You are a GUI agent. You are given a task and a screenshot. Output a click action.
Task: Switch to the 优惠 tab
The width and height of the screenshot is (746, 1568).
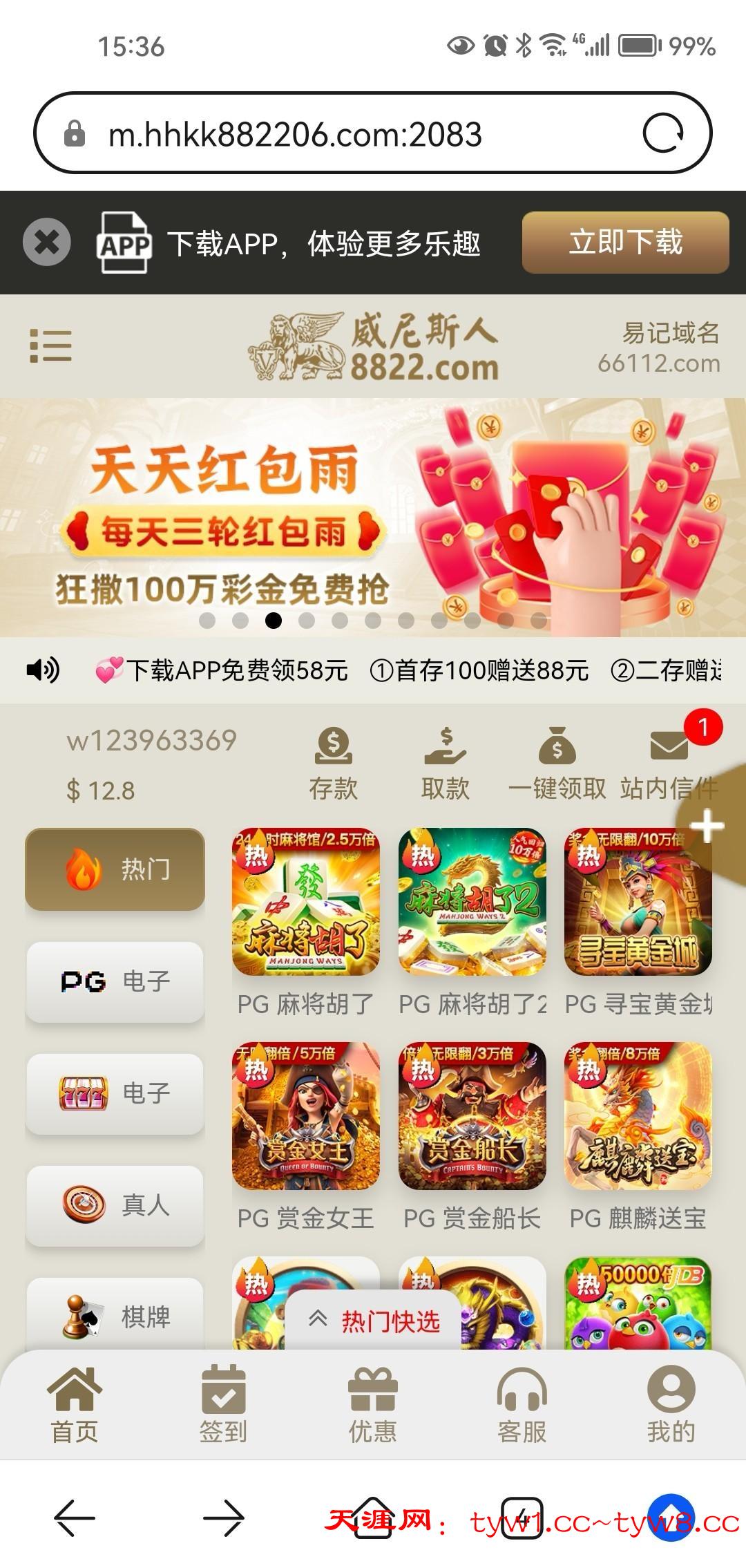[372, 1404]
